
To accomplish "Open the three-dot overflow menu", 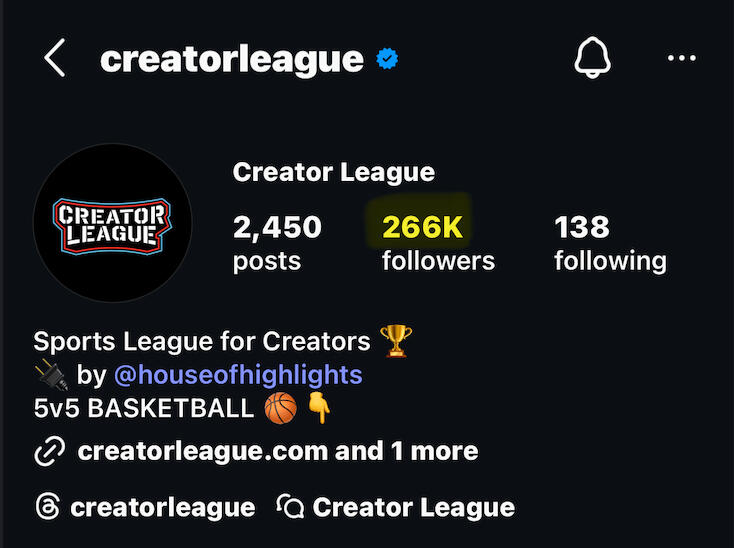I will (x=681, y=59).
